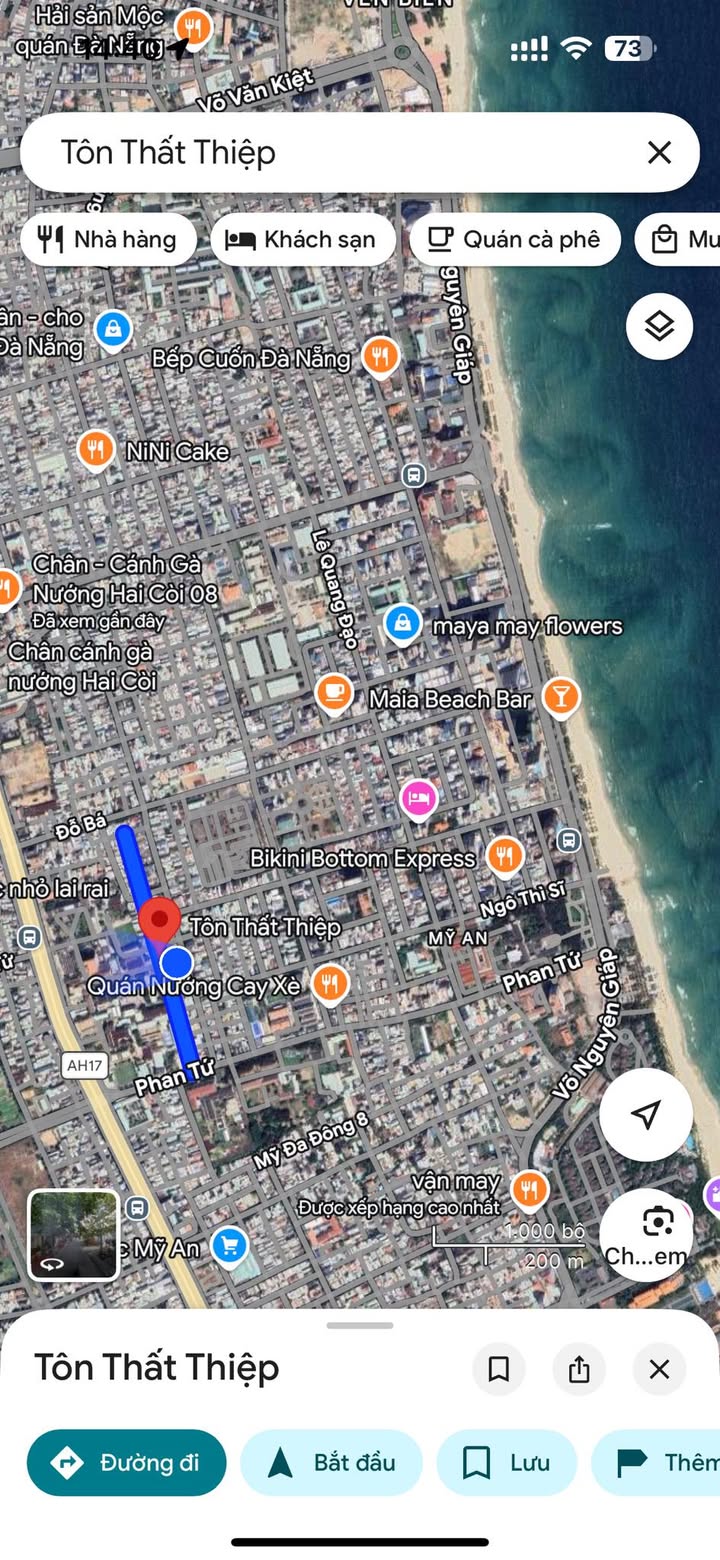Select the Bikini Bottom Express pin
This screenshot has height=1560, width=720.
(505, 855)
